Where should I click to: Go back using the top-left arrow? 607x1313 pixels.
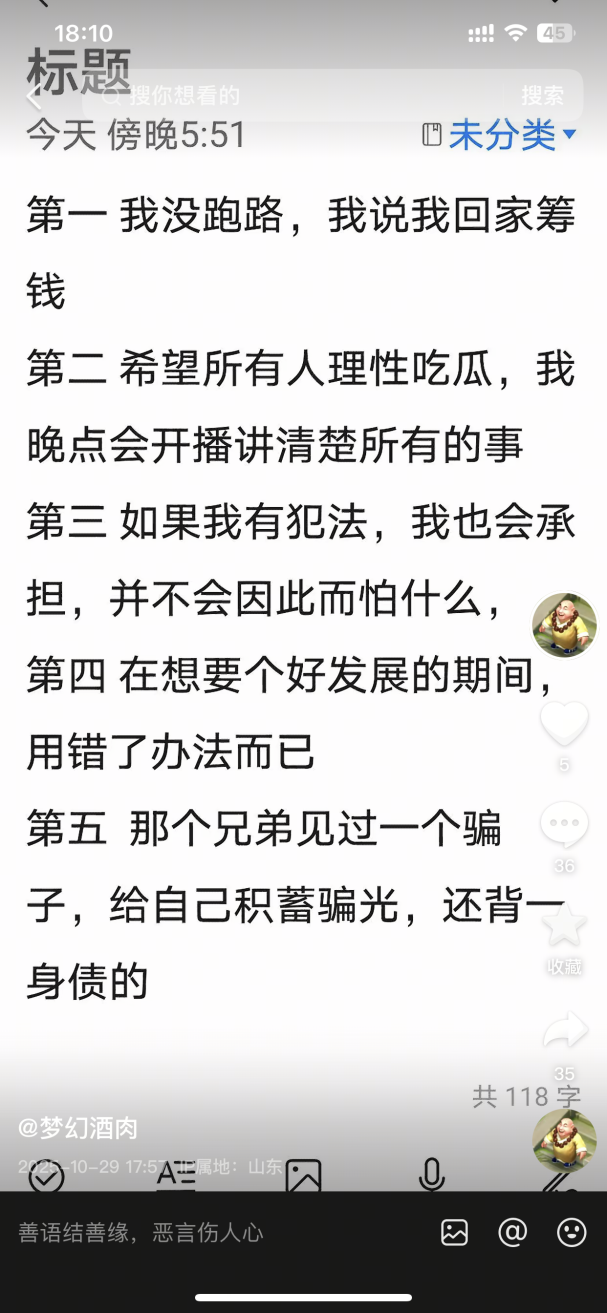tap(33, 97)
